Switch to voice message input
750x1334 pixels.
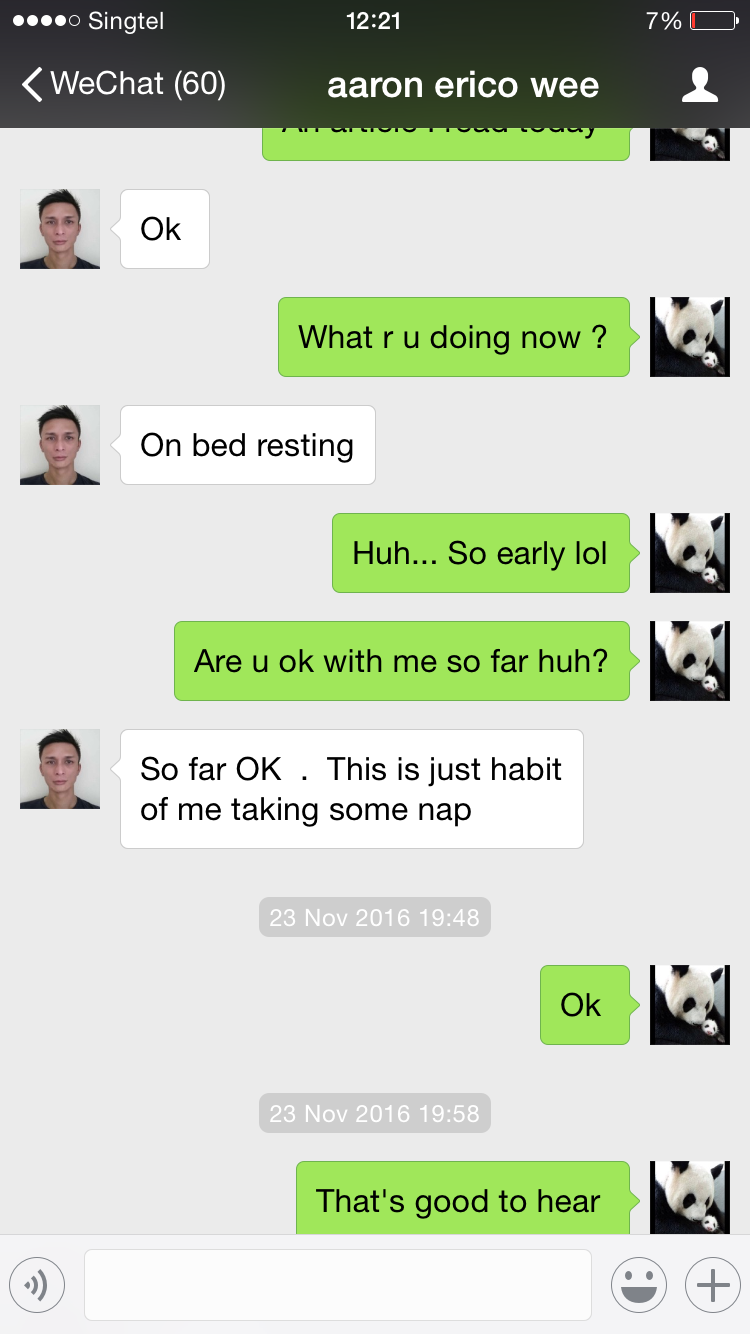coord(37,1284)
